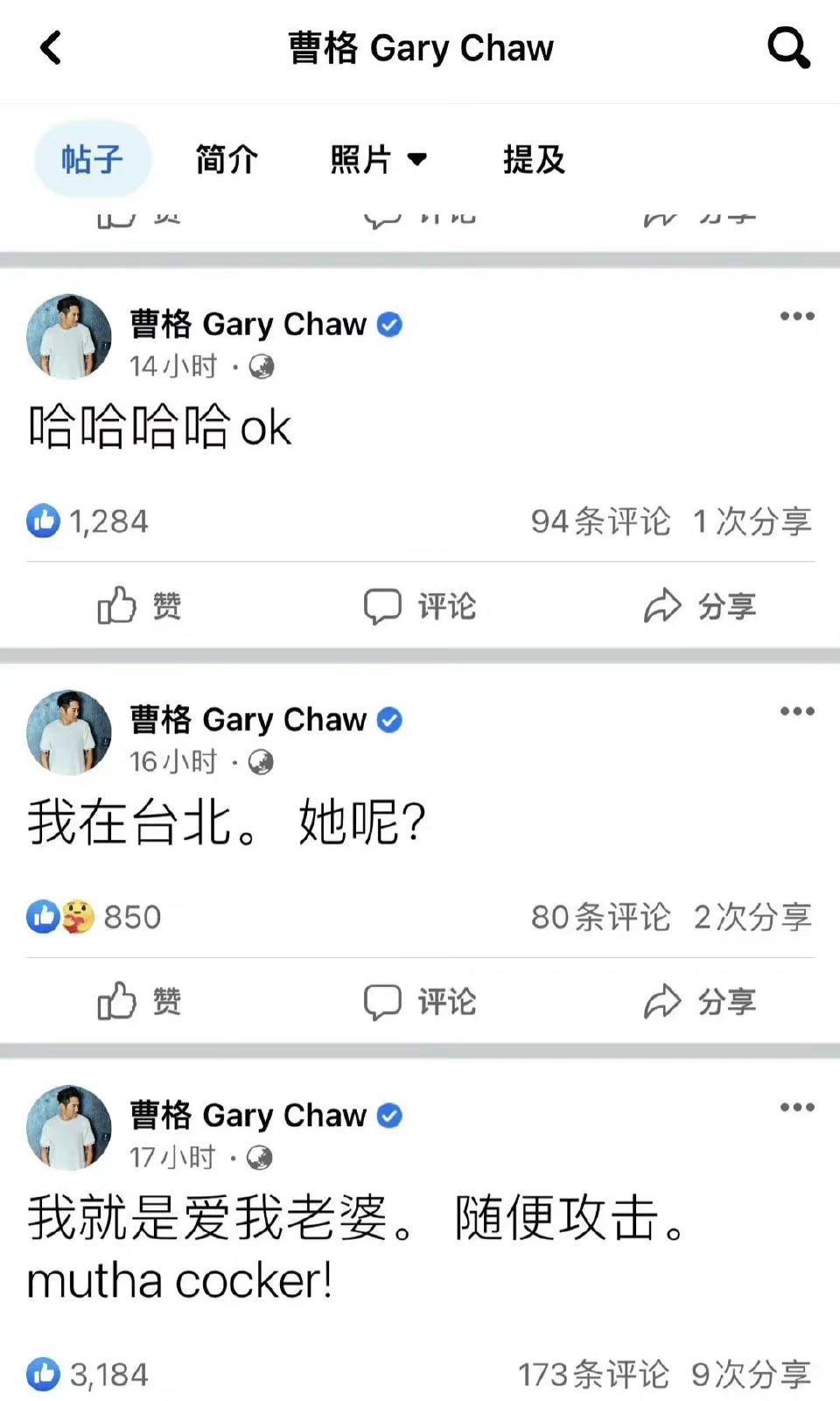Image resolution: width=840 pixels, height=1401 pixels.
Task: Open the overflow menu on the 我就是爱我老婆 post
Action: coord(797,1108)
